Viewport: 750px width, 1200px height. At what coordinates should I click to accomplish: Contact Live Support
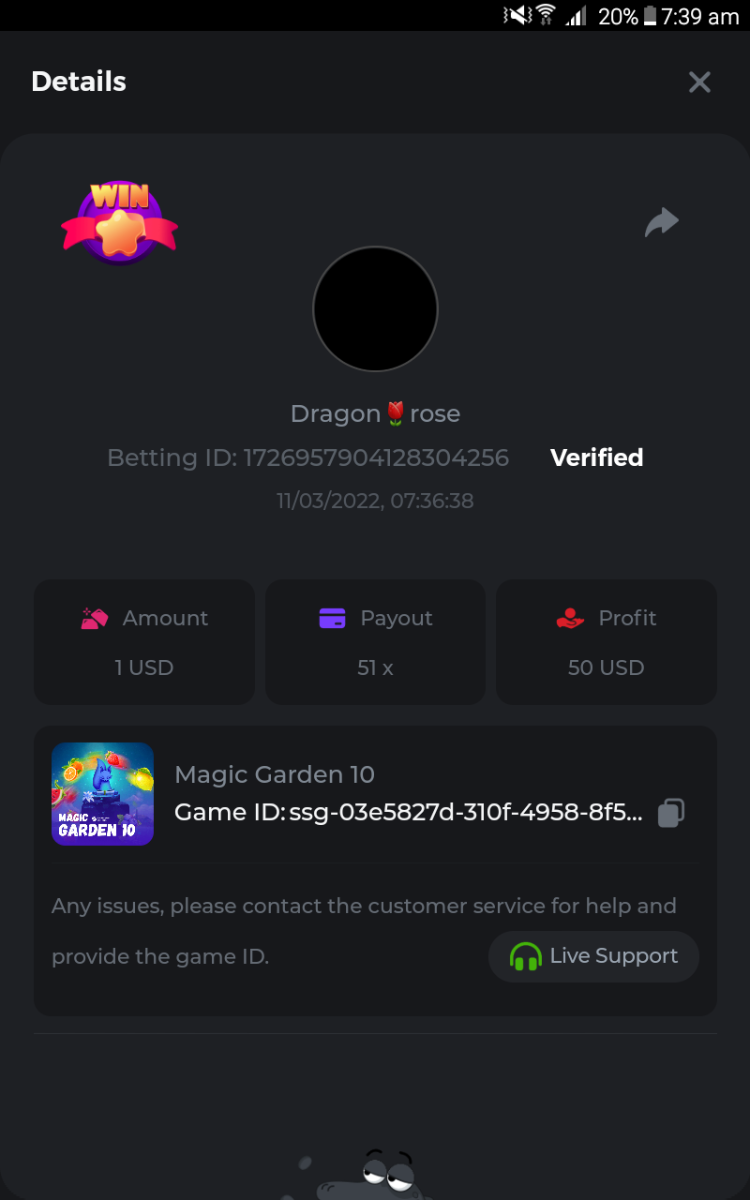point(593,957)
